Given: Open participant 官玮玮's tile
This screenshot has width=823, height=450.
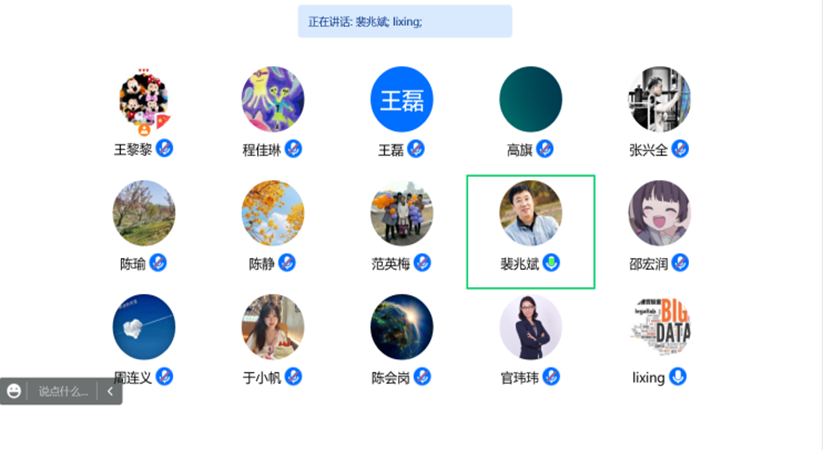Looking at the screenshot, I should pos(531,327).
